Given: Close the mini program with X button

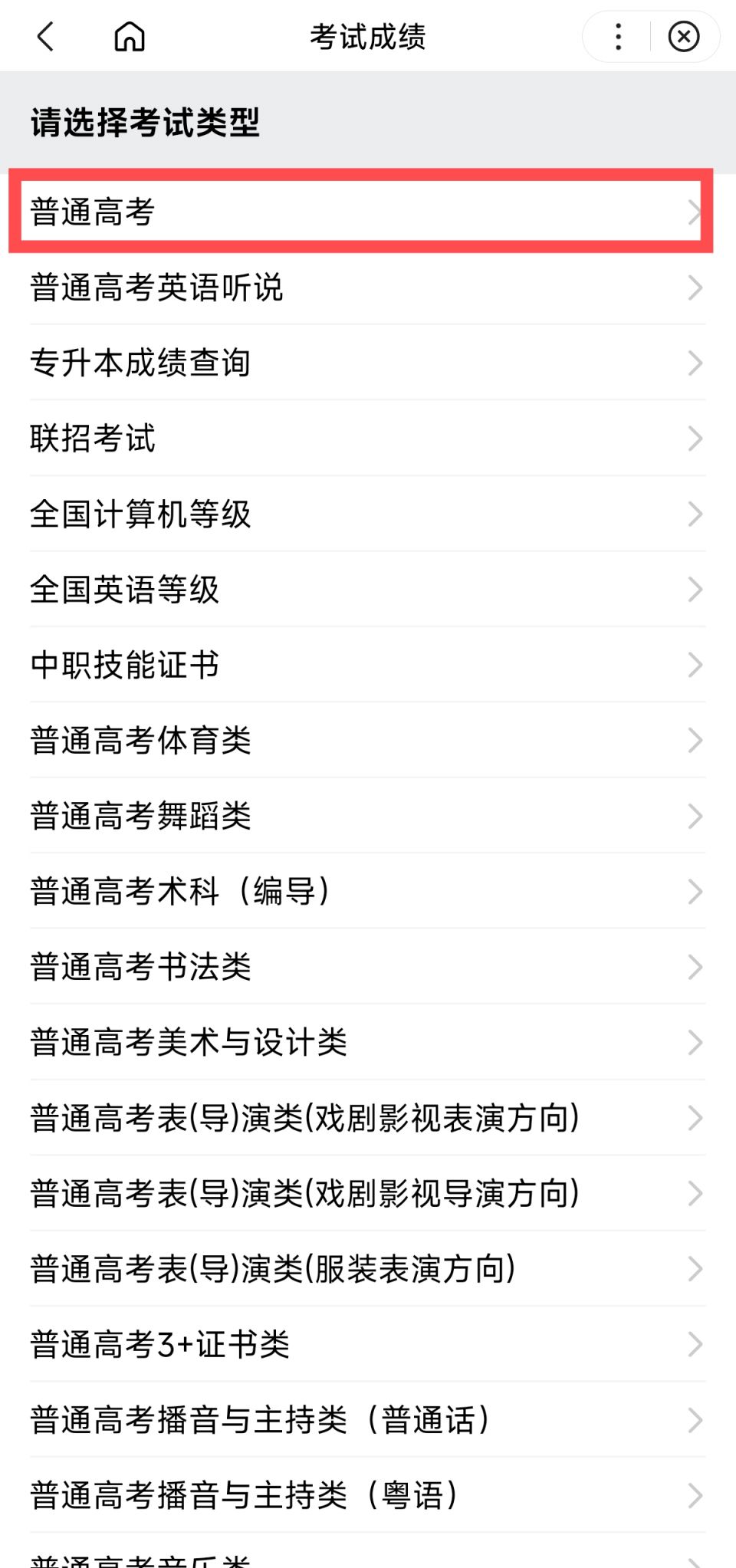Looking at the screenshot, I should pyautogui.click(x=683, y=36).
